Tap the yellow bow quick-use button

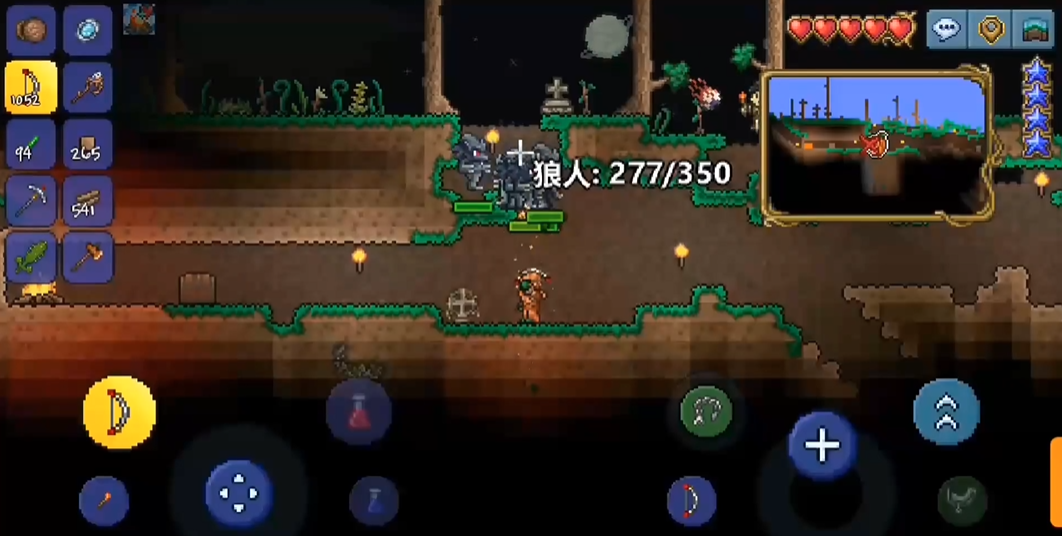pos(119,412)
